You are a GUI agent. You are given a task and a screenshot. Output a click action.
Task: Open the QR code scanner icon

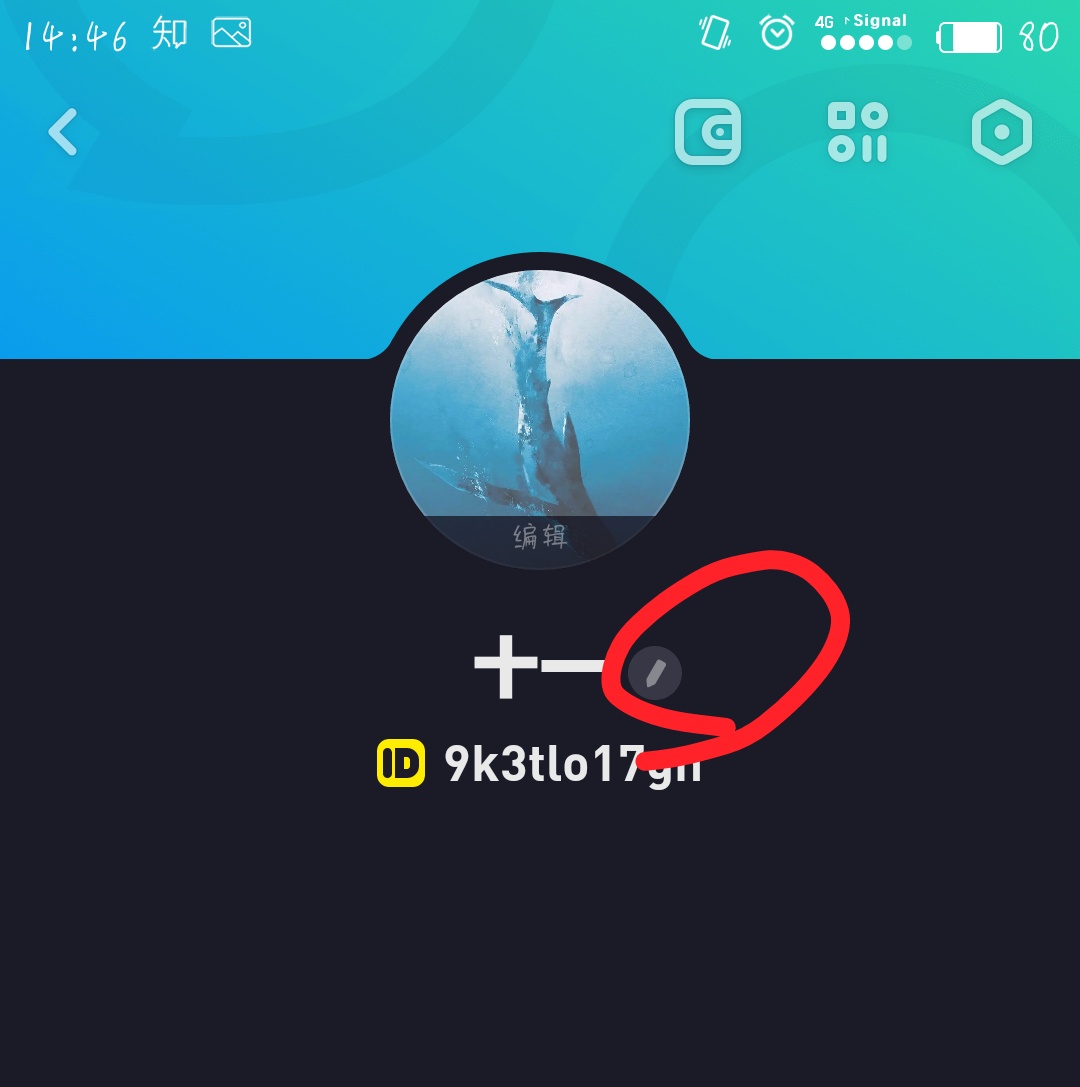857,132
